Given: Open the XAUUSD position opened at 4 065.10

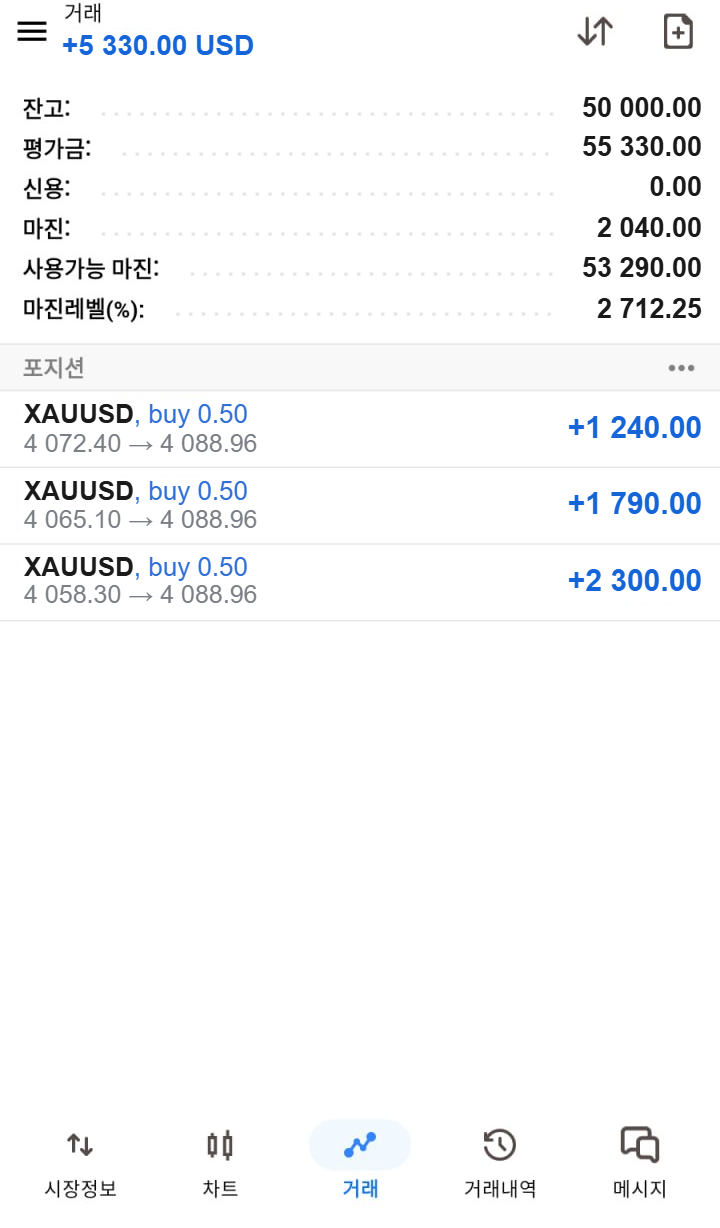Looking at the screenshot, I should [360, 506].
